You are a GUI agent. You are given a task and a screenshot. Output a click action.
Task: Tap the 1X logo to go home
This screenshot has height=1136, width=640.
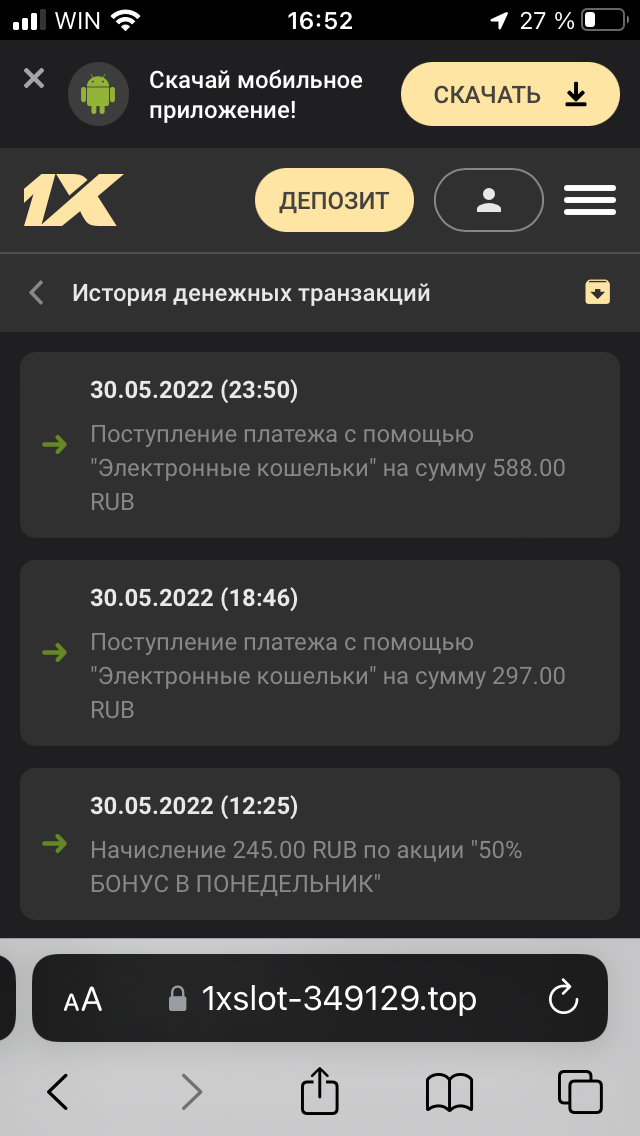click(x=73, y=200)
